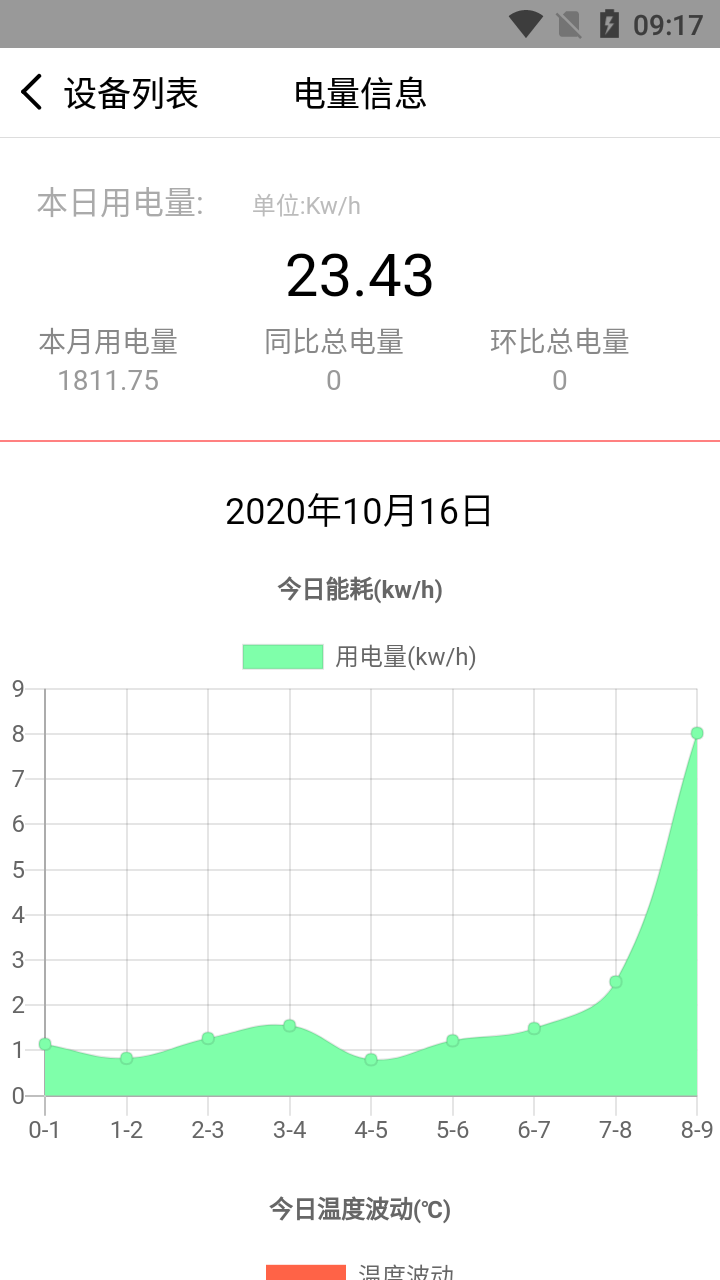The width and height of the screenshot is (720, 1280).
Task: Click the green legend color swatch
Action: [x=283, y=656]
